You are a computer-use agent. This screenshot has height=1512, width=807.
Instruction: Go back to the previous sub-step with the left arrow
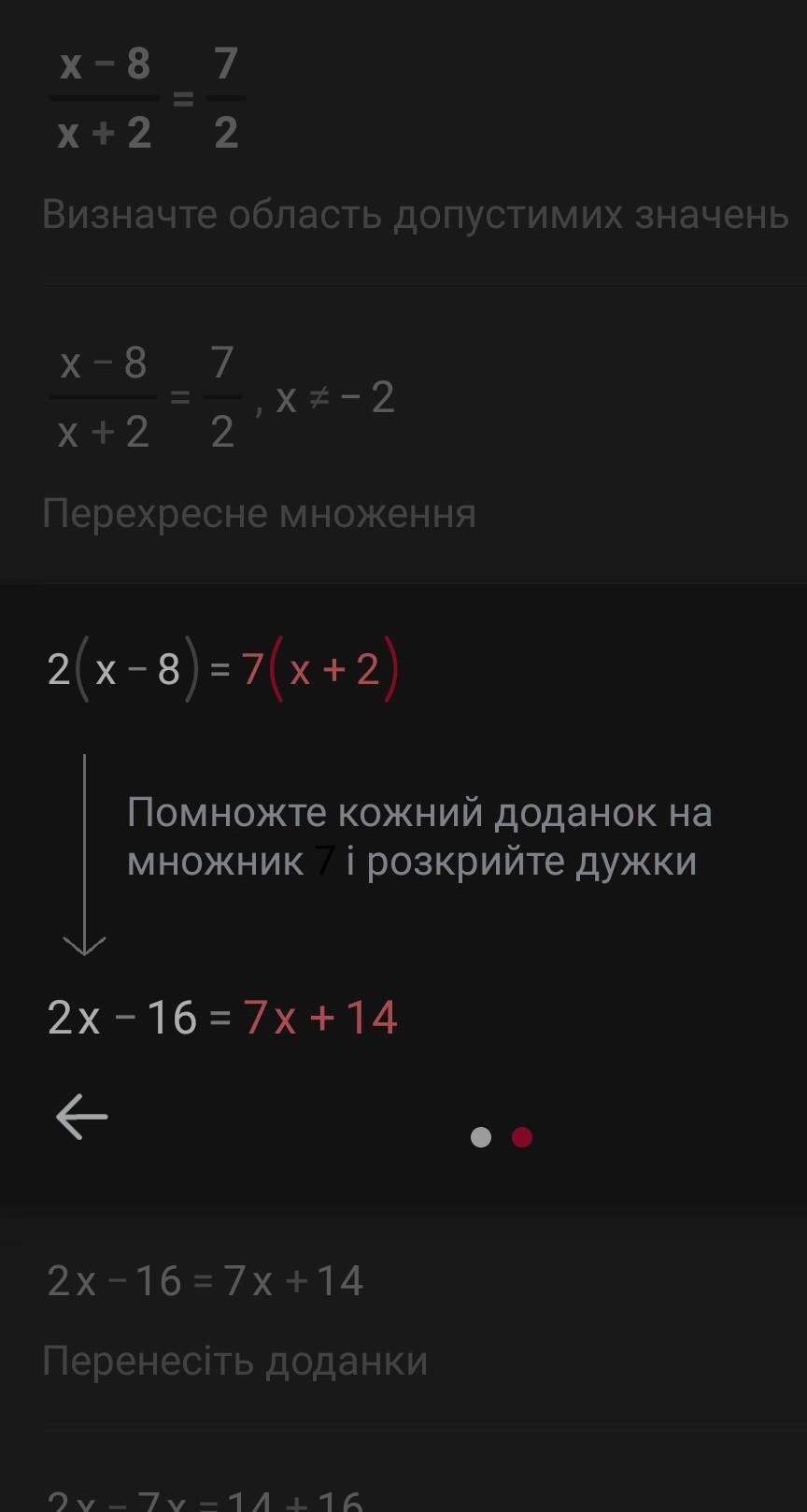(82, 1117)
